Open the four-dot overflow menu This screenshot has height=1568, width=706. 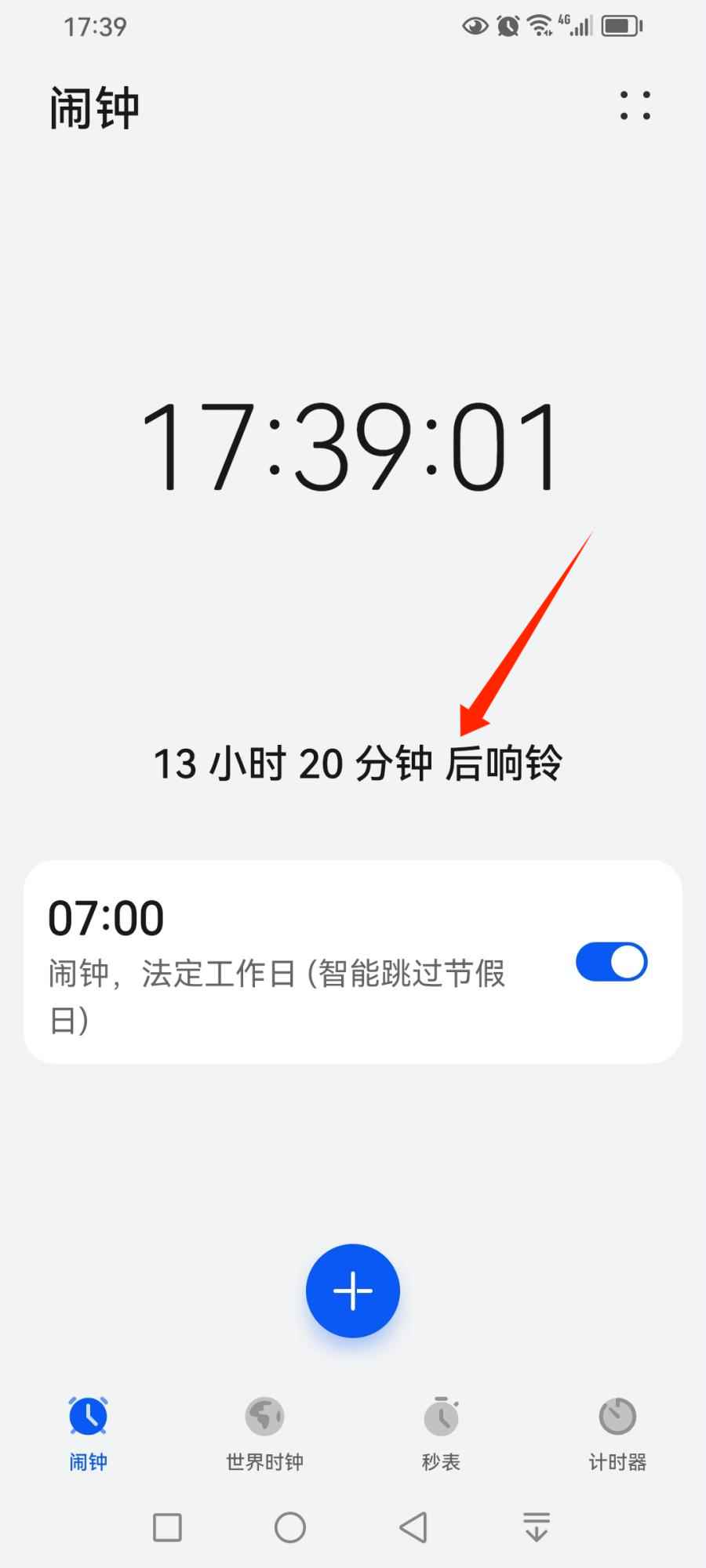coord(635,105)
